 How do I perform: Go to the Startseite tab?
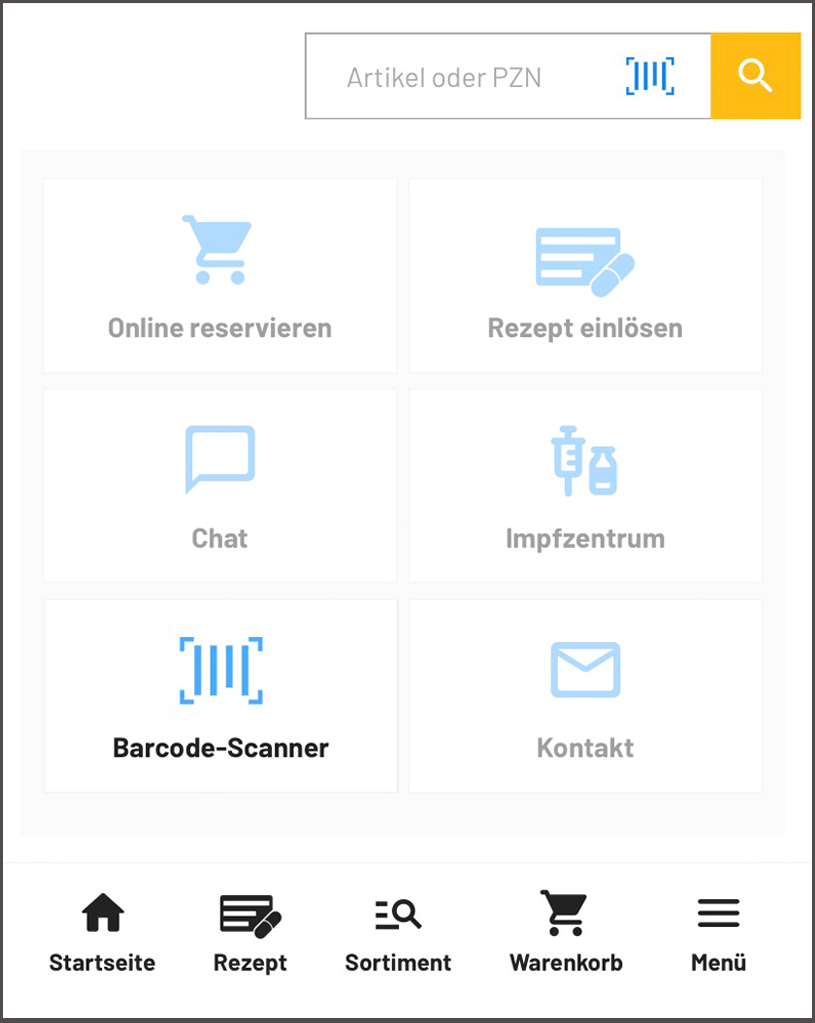tap(102, 935)
